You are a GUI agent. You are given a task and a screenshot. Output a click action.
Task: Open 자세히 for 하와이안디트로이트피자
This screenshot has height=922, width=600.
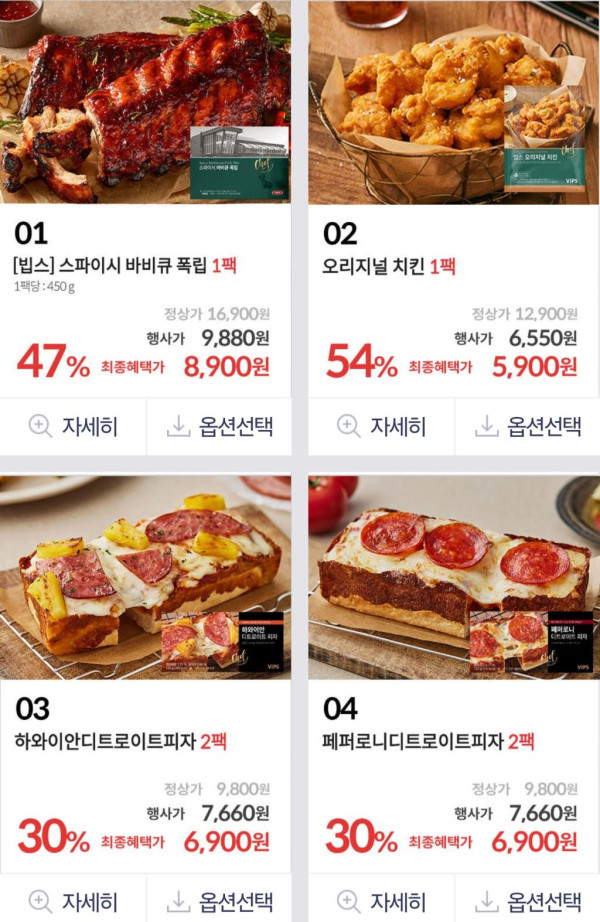[73, 901]
